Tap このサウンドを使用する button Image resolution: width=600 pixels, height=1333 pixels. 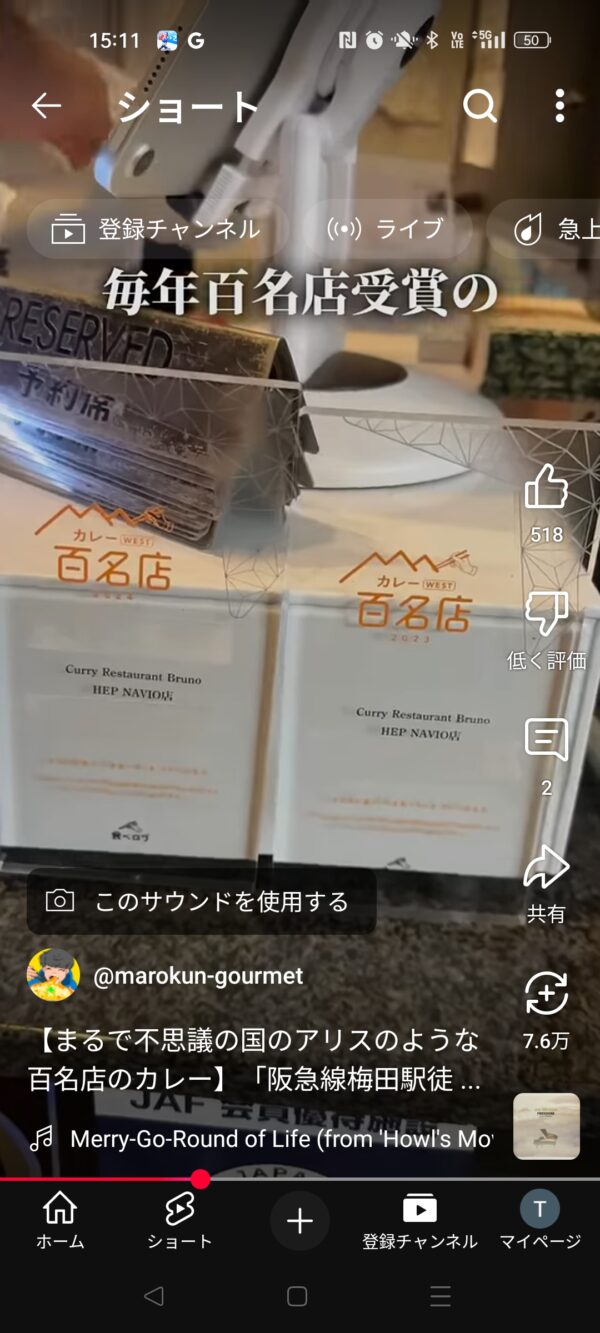point(201,901)
